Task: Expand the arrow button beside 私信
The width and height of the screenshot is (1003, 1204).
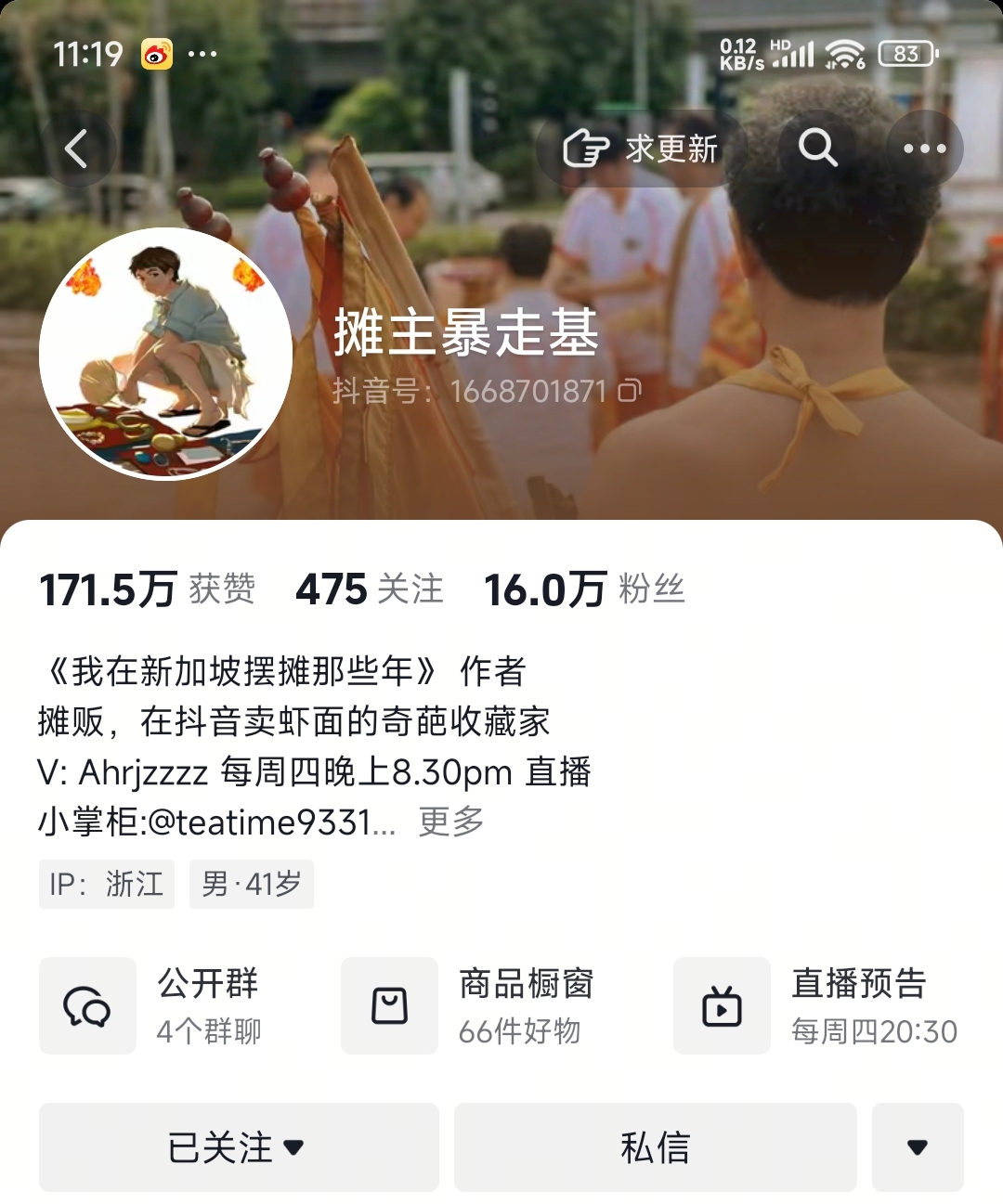Action: [x=918, y=1147]
